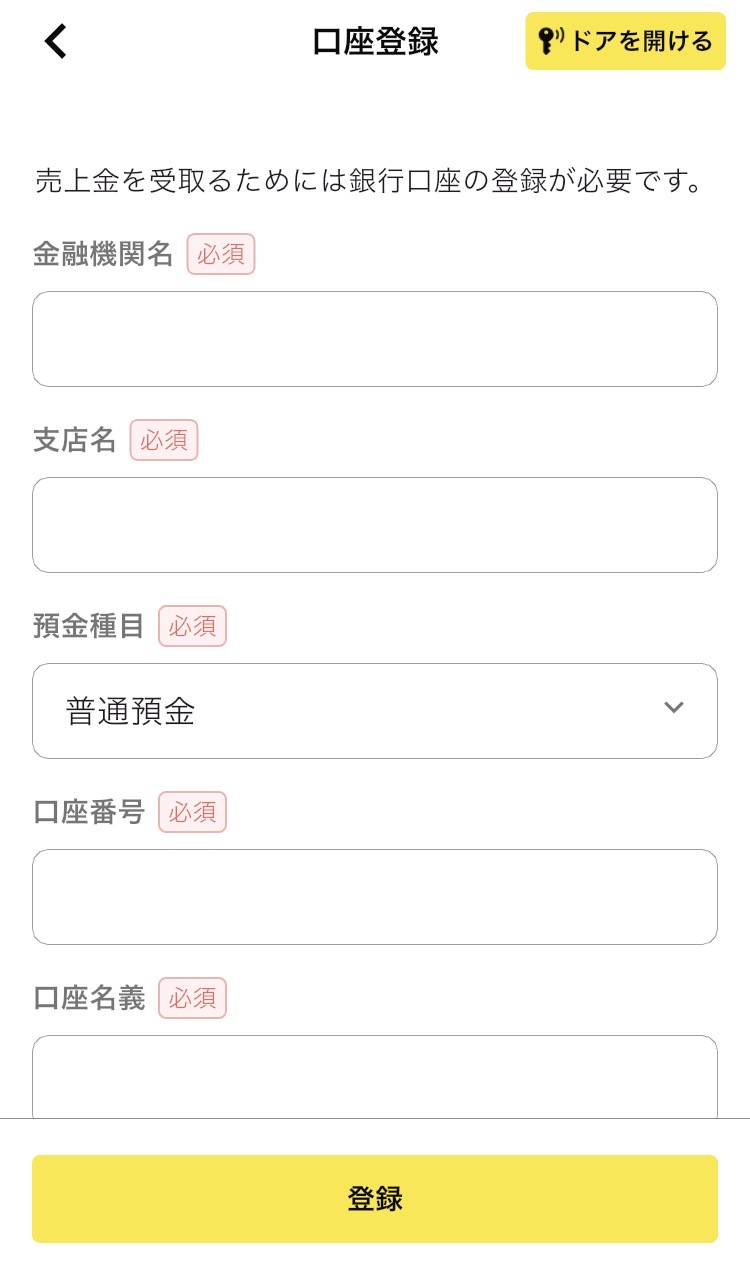Focus the 口座名義 text field
750x1279 pixels.
[375, 1076]
